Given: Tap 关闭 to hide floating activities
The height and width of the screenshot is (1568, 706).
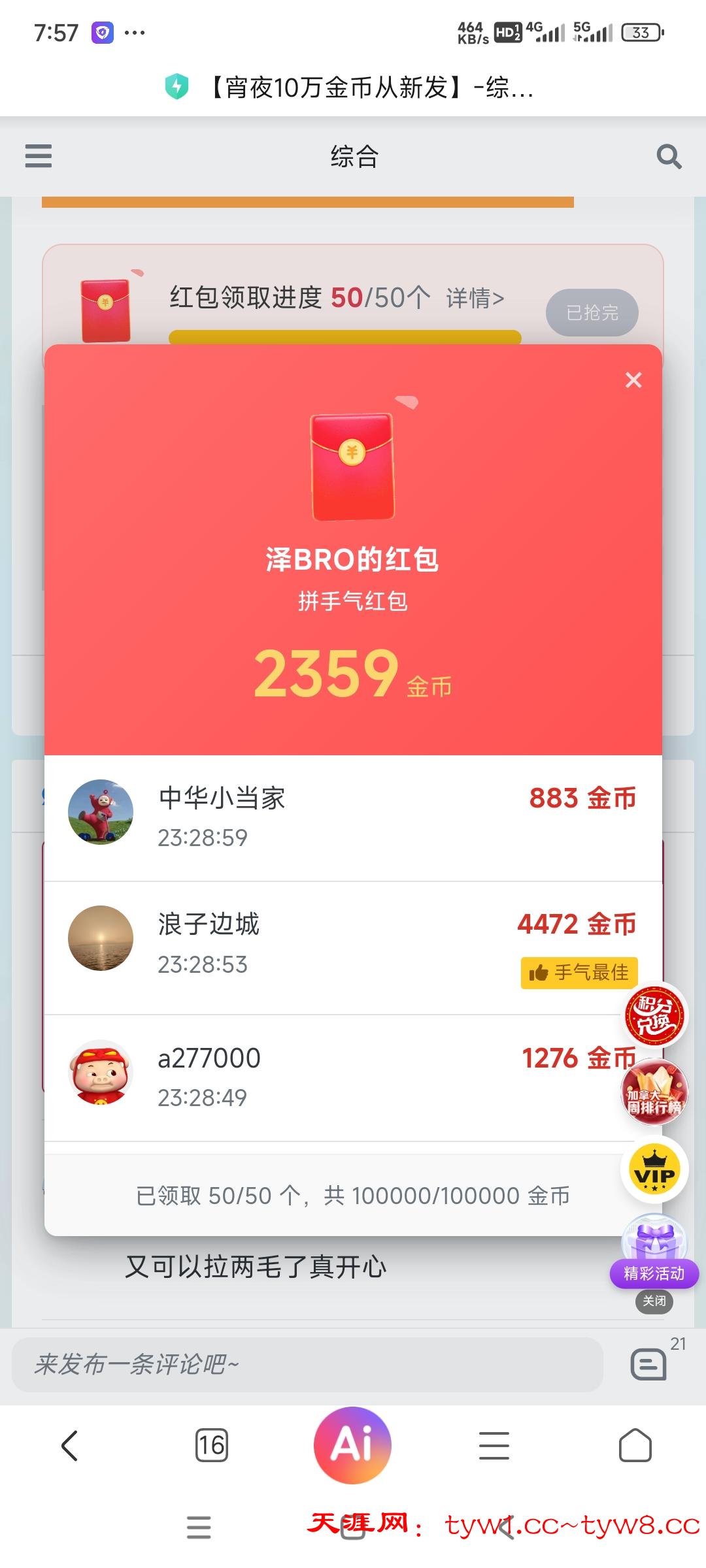Looking at the screenshot, I should 654,1301.
